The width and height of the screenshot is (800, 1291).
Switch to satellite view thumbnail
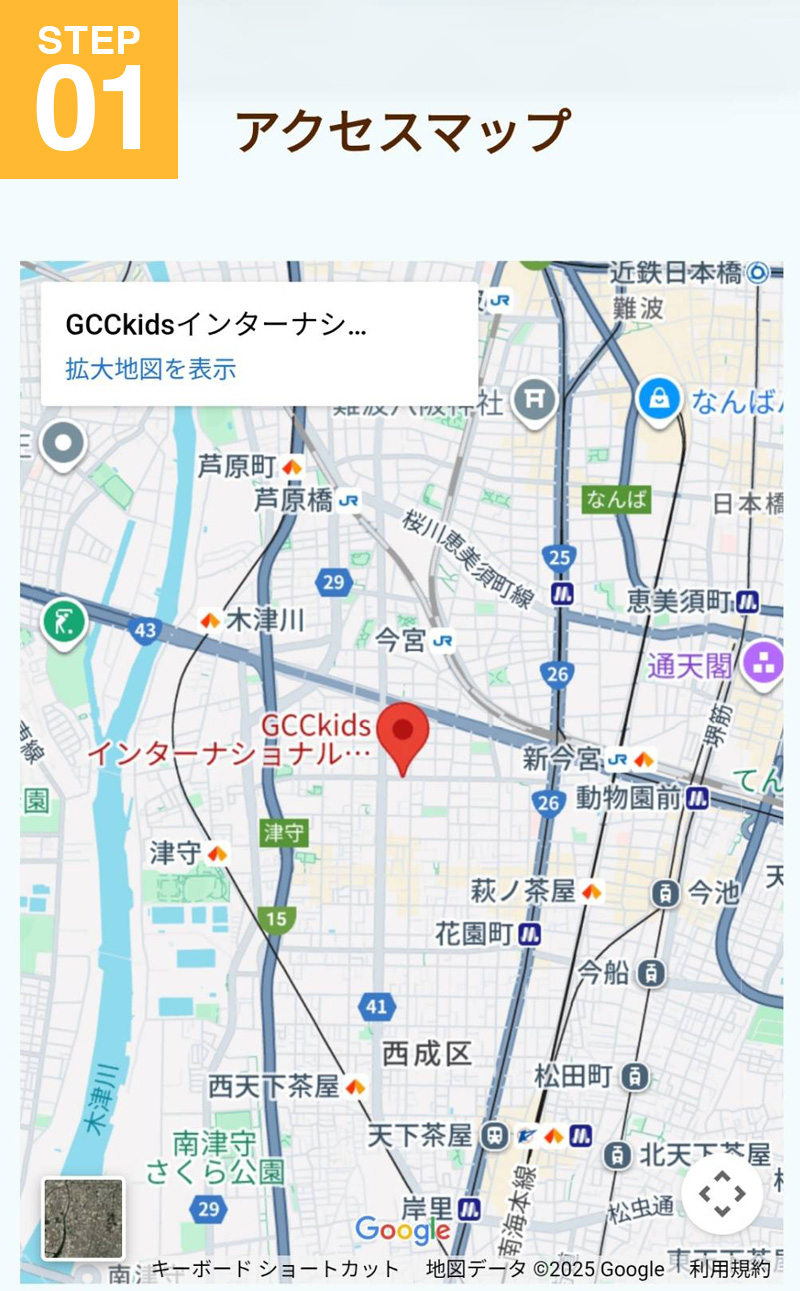tap(83, 1218)
